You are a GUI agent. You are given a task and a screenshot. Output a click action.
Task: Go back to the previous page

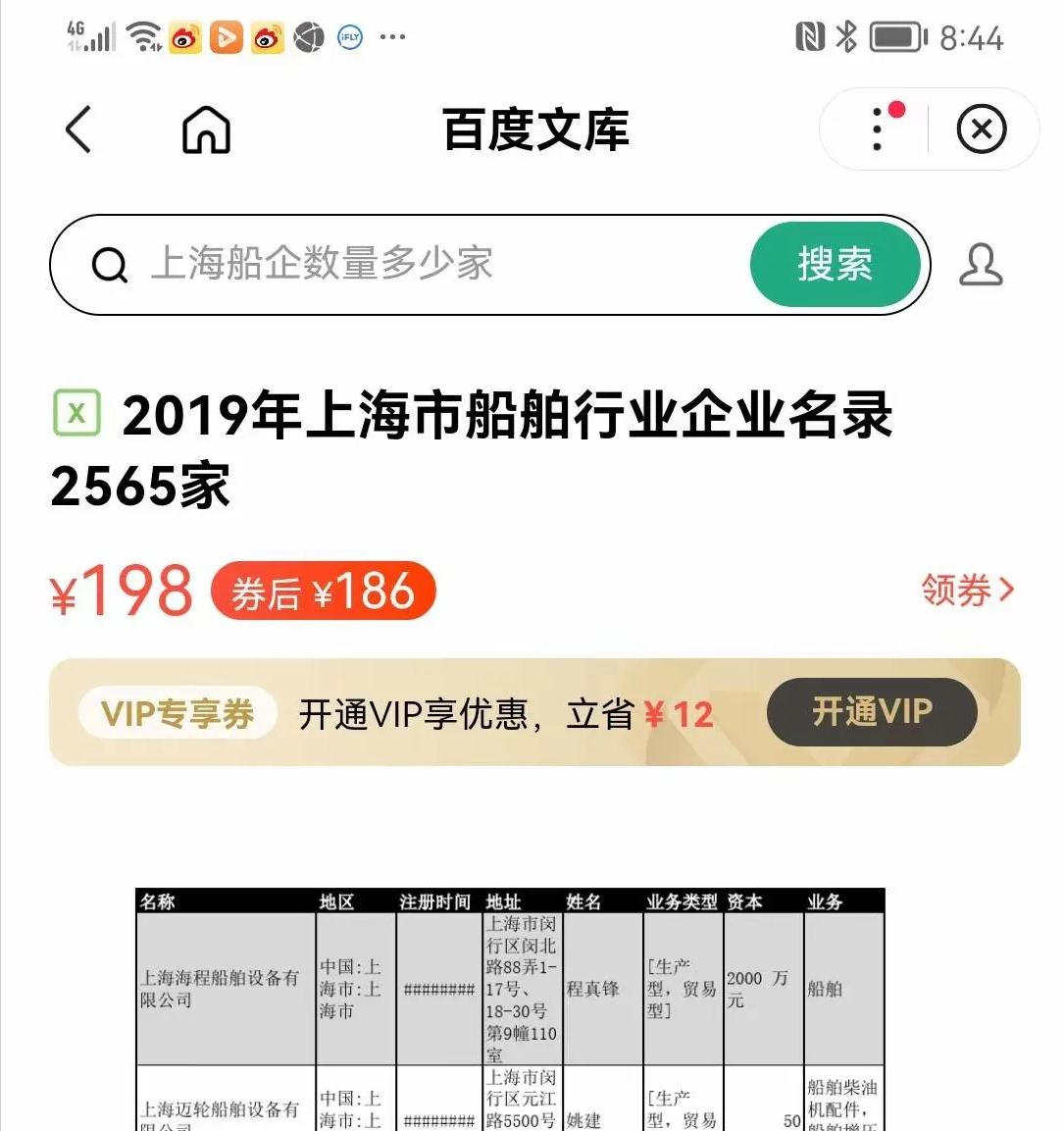tap(78, 129)
